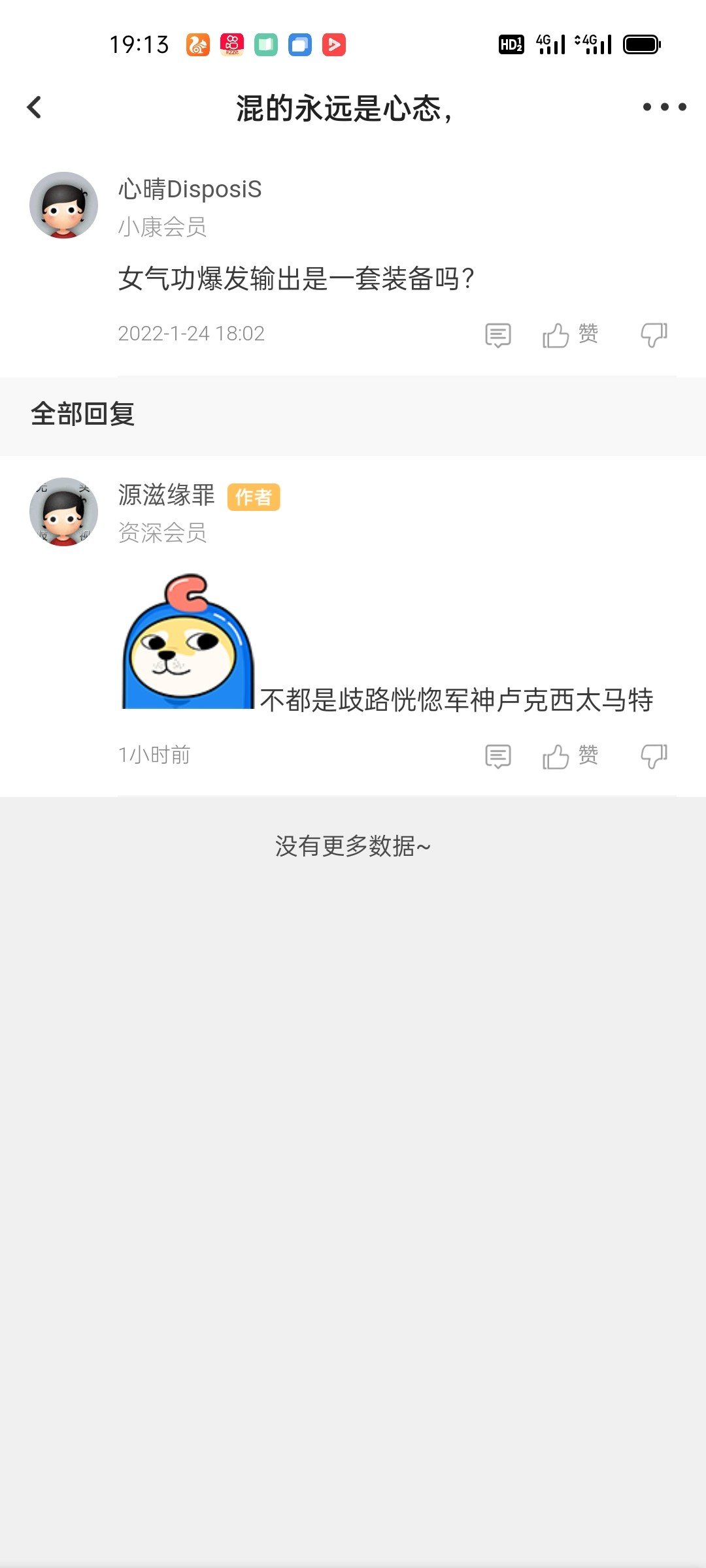Open 心晴DisposiS's profile avatar
This screenshot has height=1568, width=706.
click(63, 205)
